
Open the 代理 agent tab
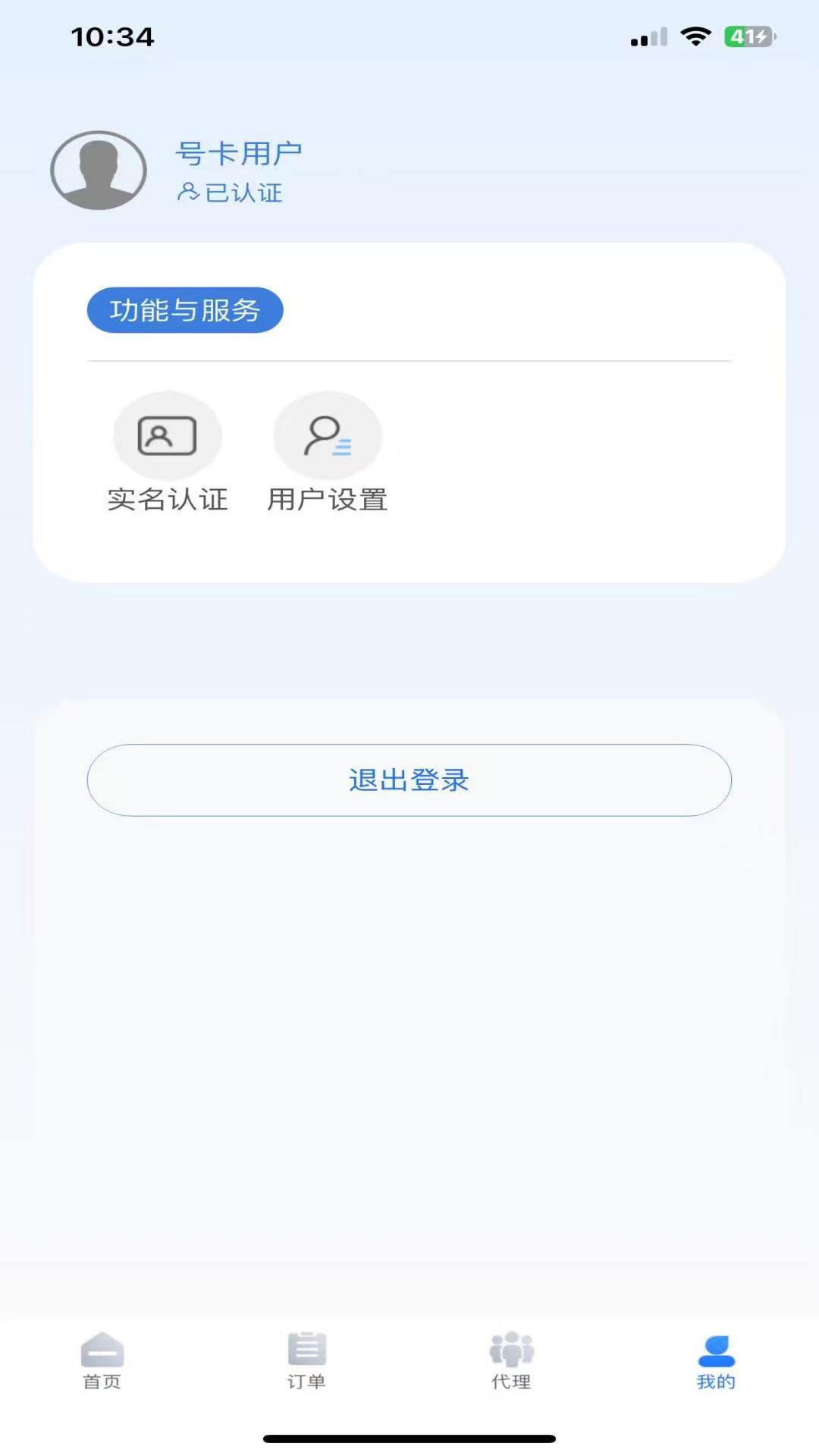512,1360
